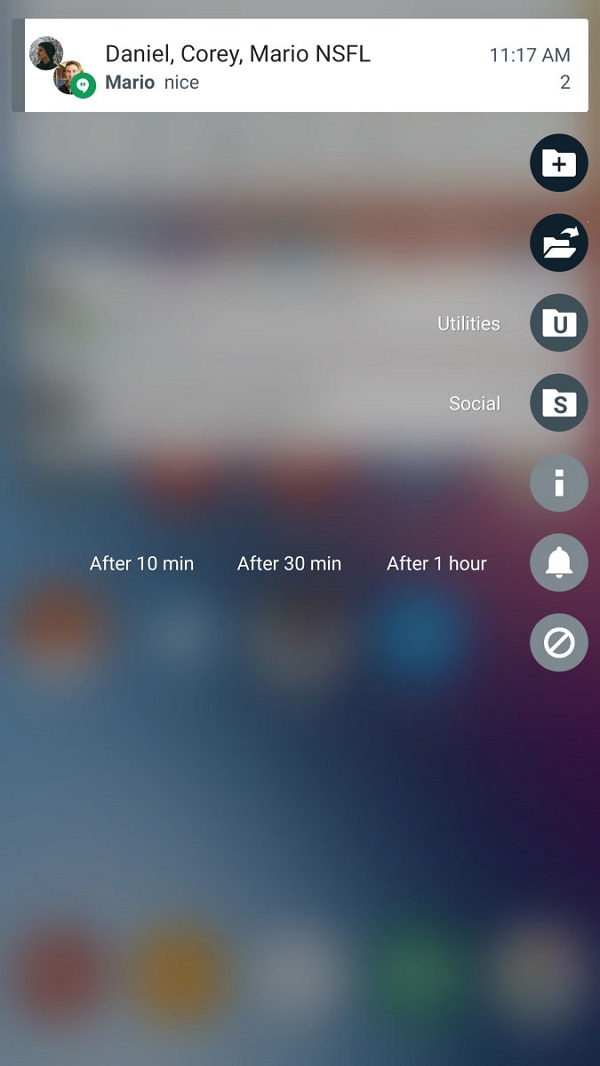The height and width of the screenshot is (1066, 600).
Task: Move notification to the Social folder
Action: (x=559, y=403)
